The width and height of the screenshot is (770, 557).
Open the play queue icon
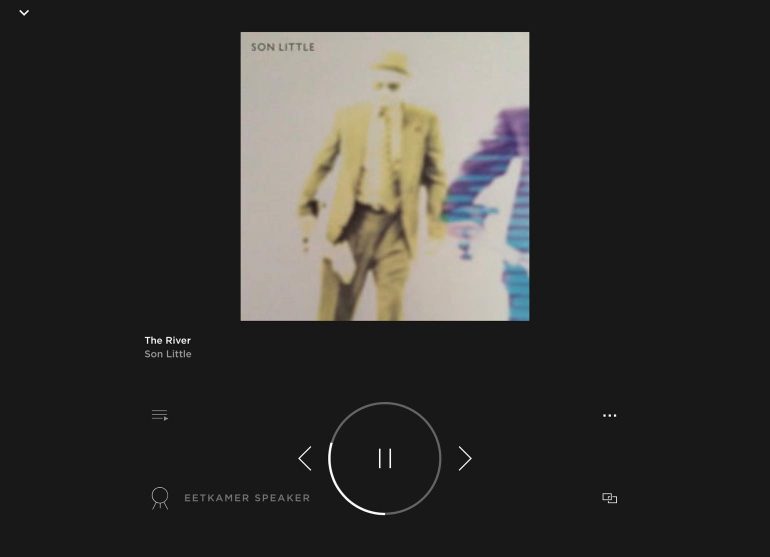point(160,415)
